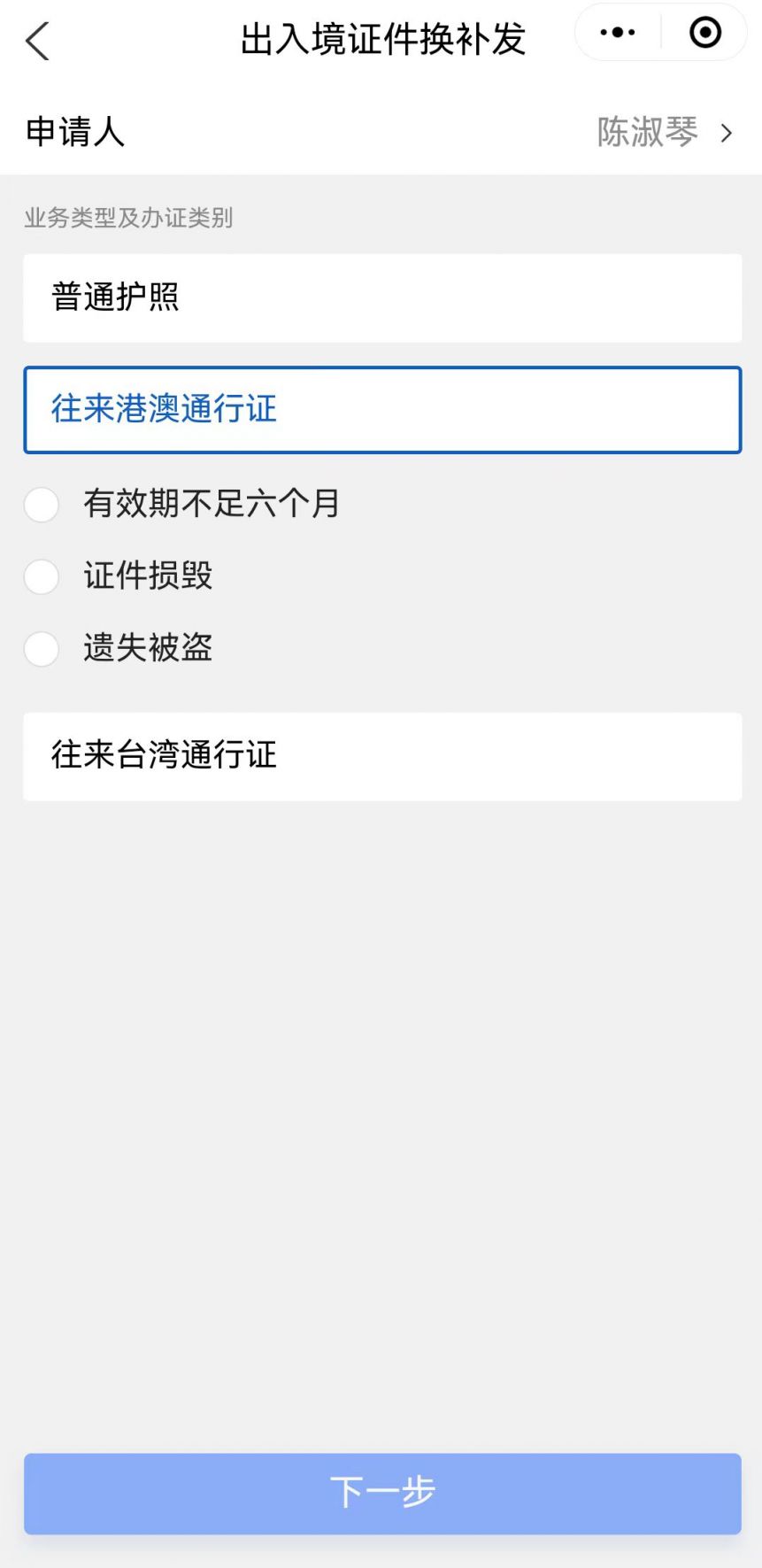Choose 证件损毁 as the reason
The image size is (762, 1568).
(41, 577)
